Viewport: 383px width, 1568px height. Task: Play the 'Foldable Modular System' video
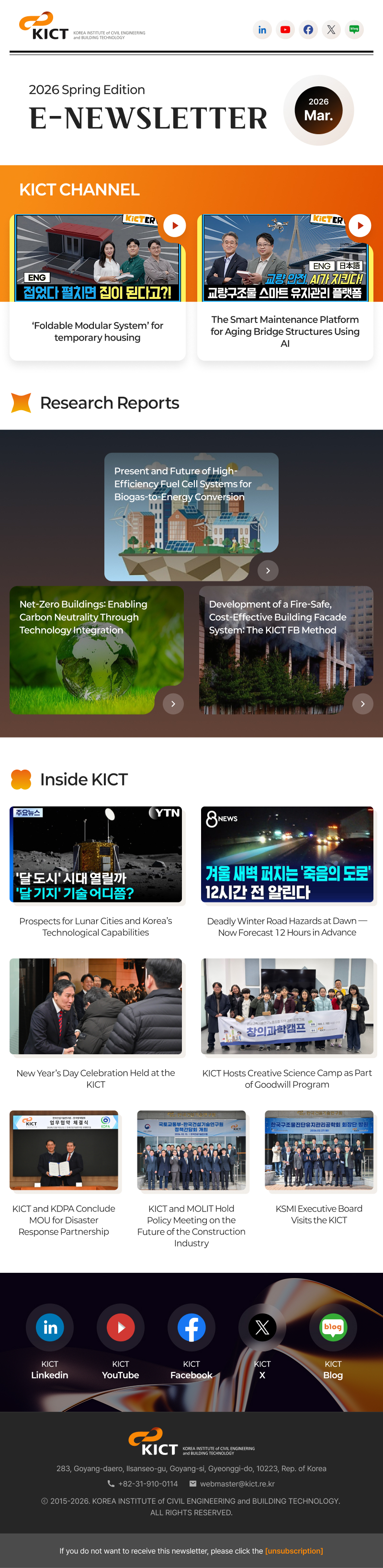[174, 226]
